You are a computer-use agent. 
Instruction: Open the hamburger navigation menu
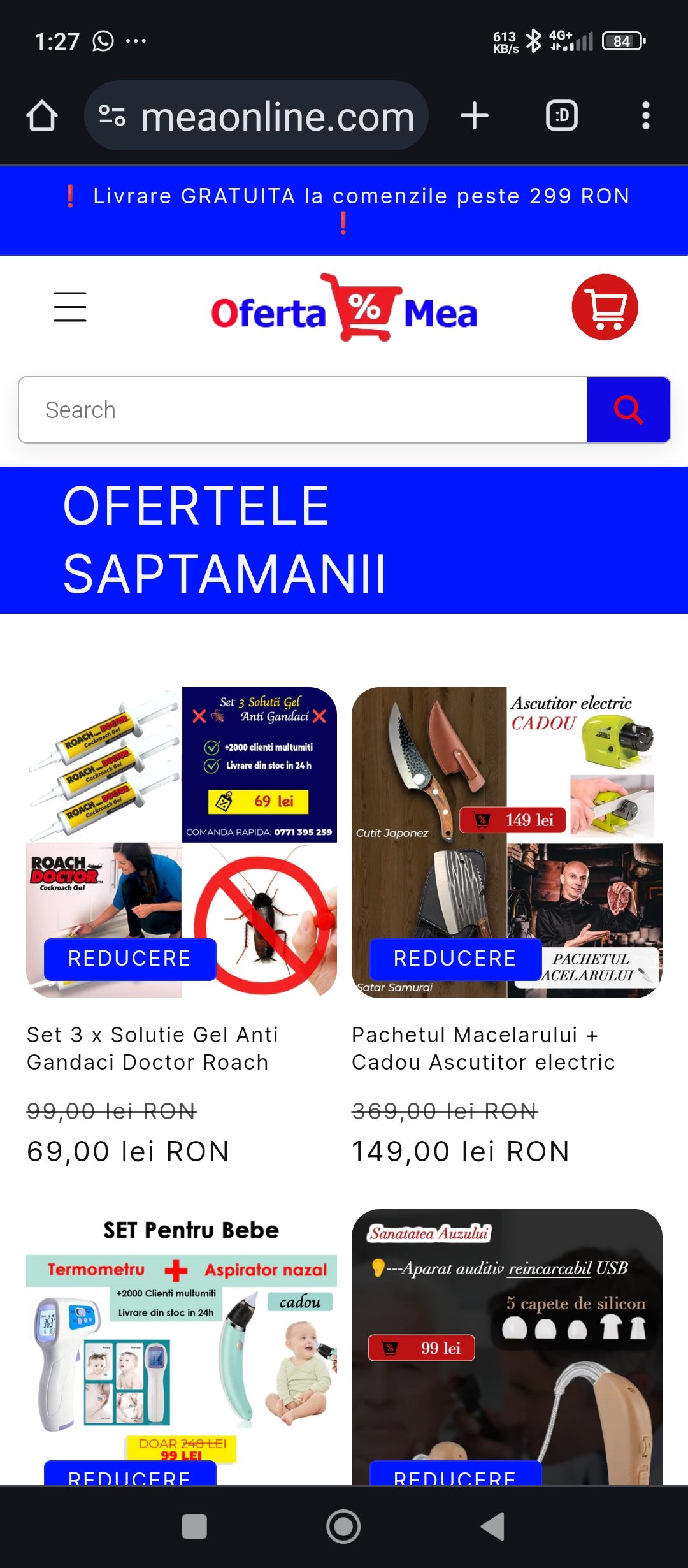click(x=70, y=307)
